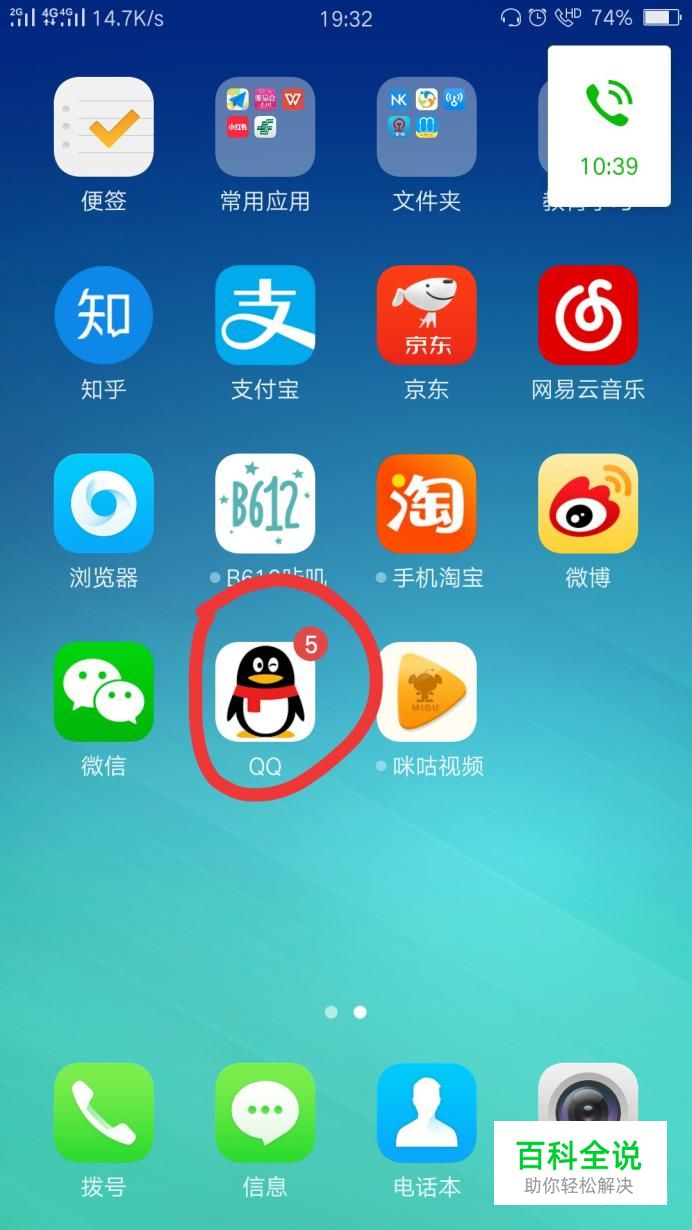The height and width of the screenshot is (1230, 692).
Task: Jump to the first home screen page dot
Action: (x=331, y=1012)
